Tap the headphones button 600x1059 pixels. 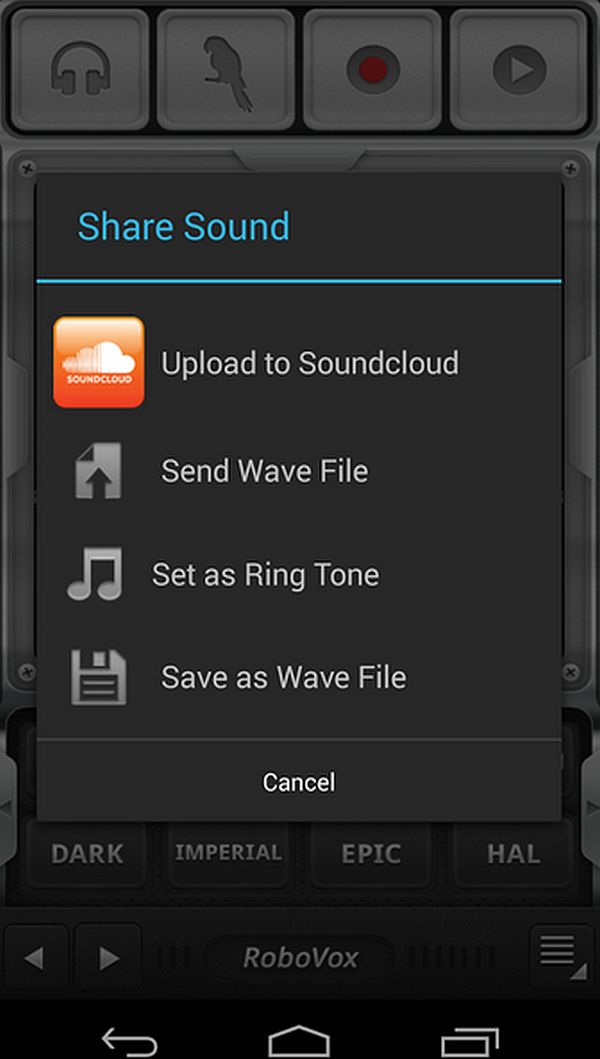80,70
